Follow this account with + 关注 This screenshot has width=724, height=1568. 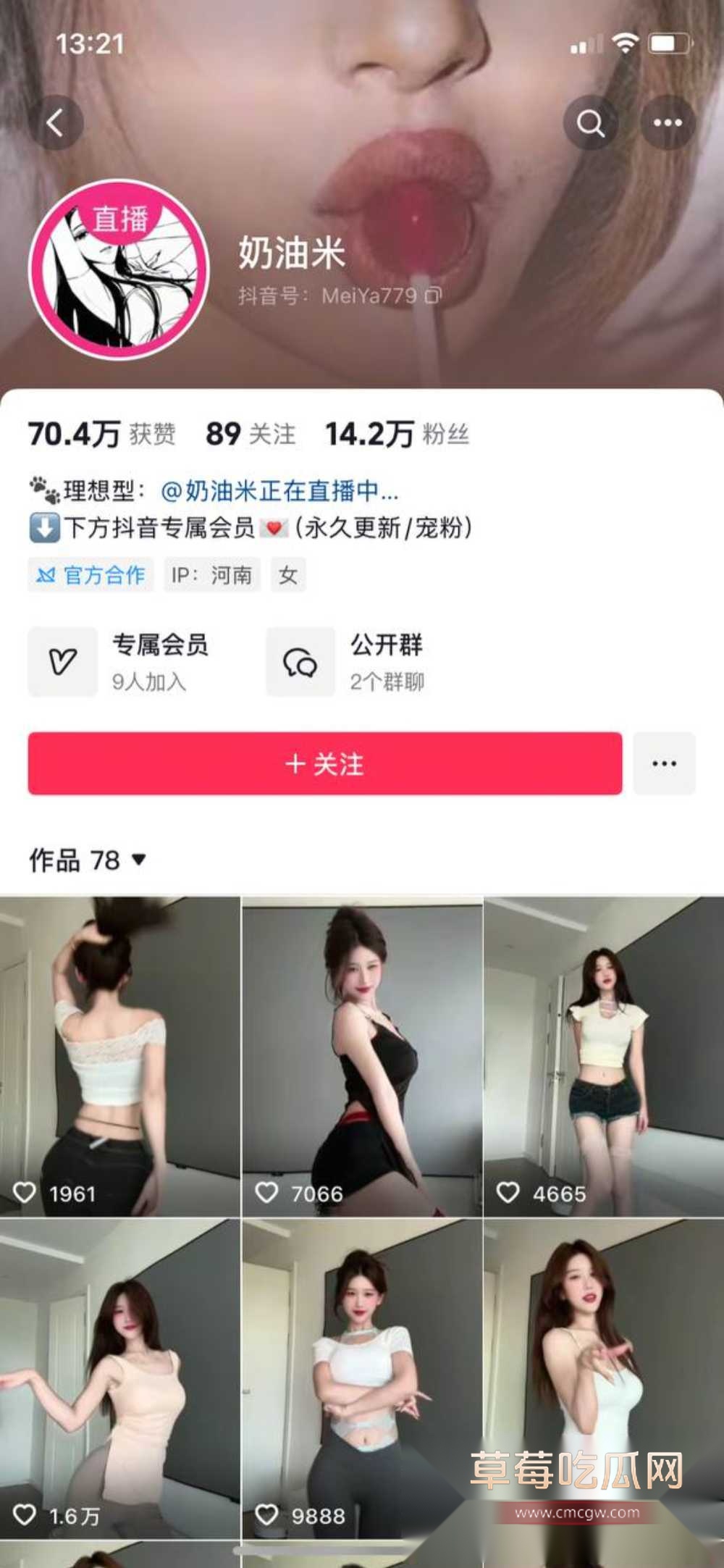pyautogui.click(x=324, y=763)
